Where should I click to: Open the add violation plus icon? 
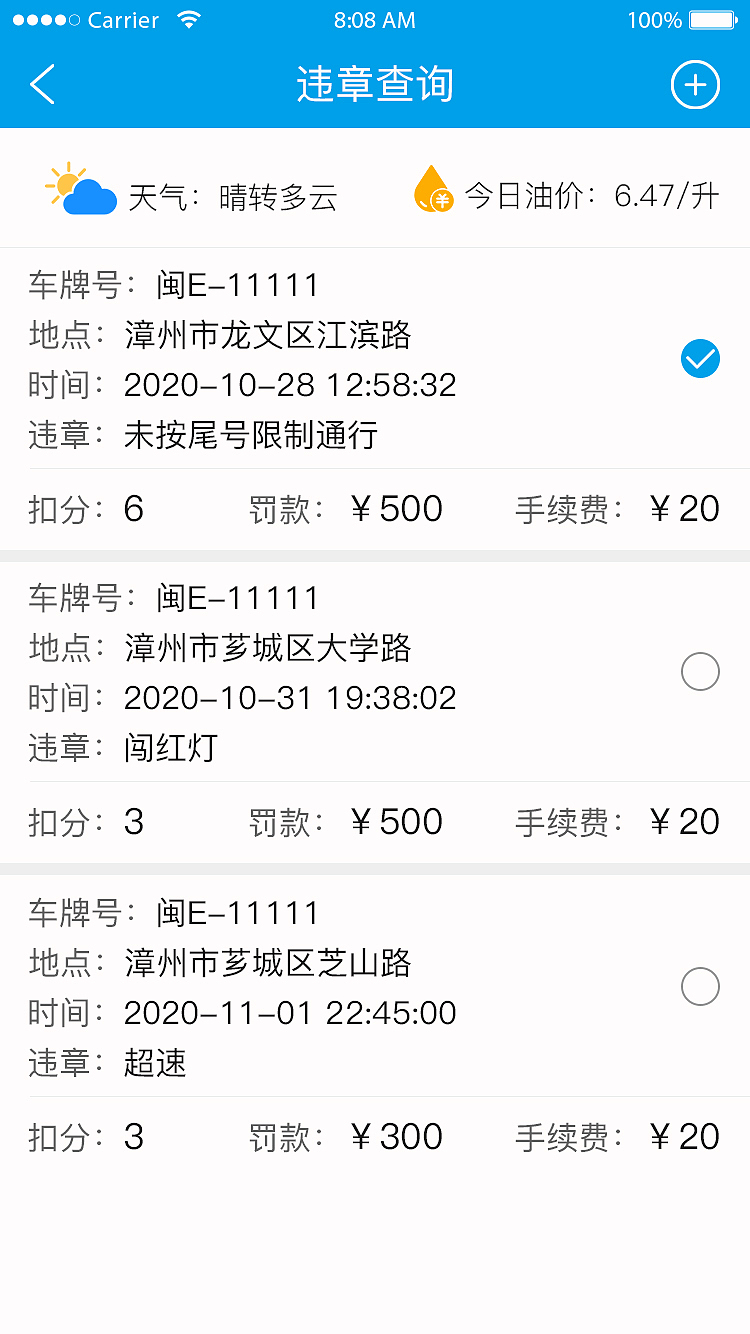(695, 85)
